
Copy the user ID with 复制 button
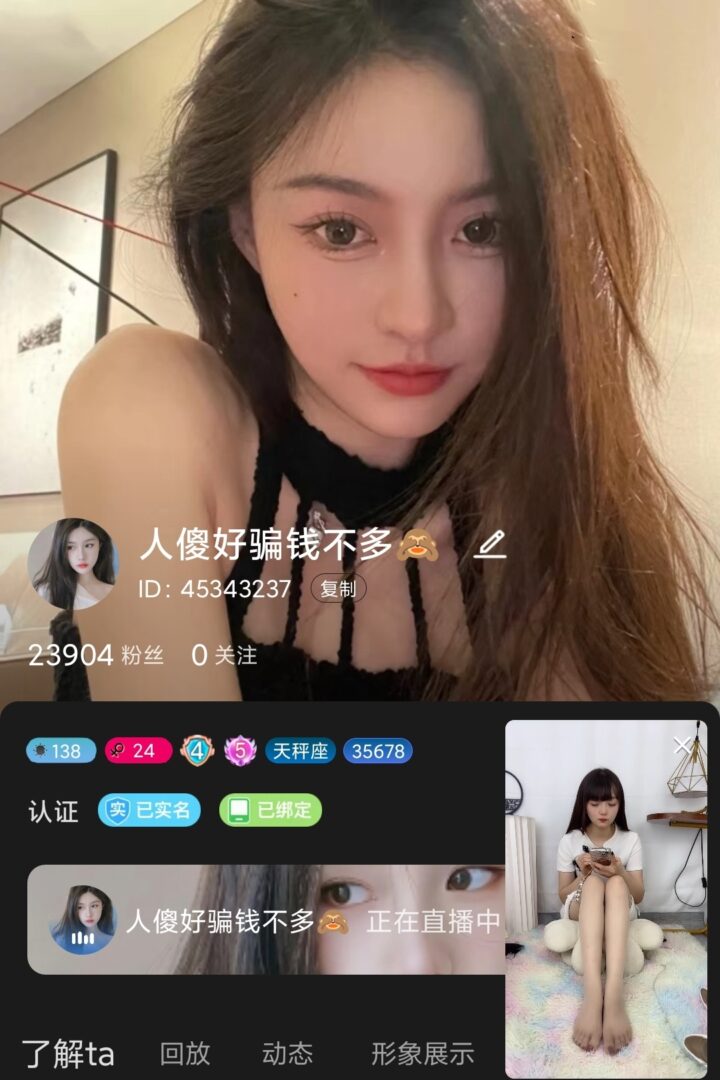coord(338,588)
